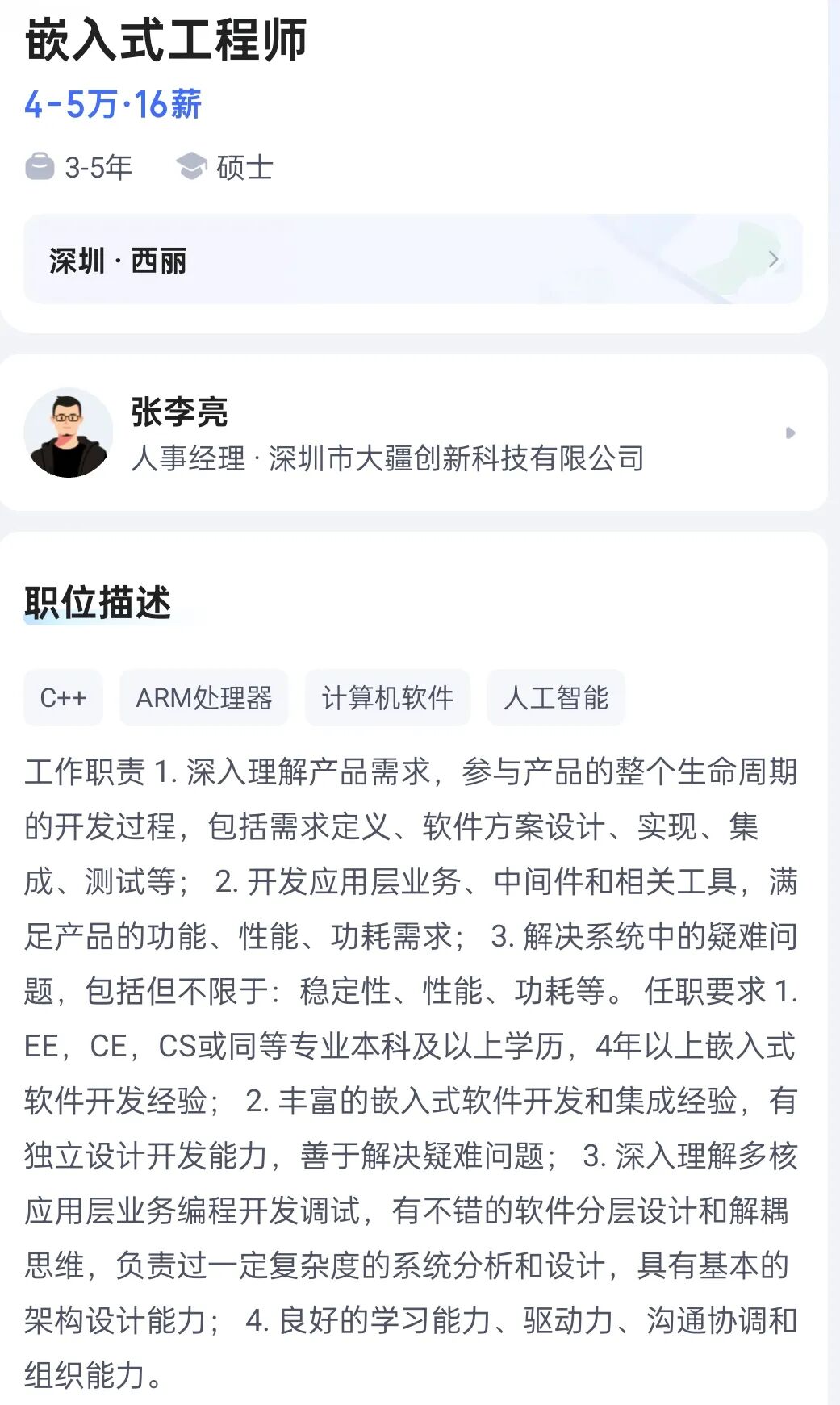Select the 人工智能 tag chip
The height and width of the screenshot is (1405, 840).
click(x=555, y=698)
